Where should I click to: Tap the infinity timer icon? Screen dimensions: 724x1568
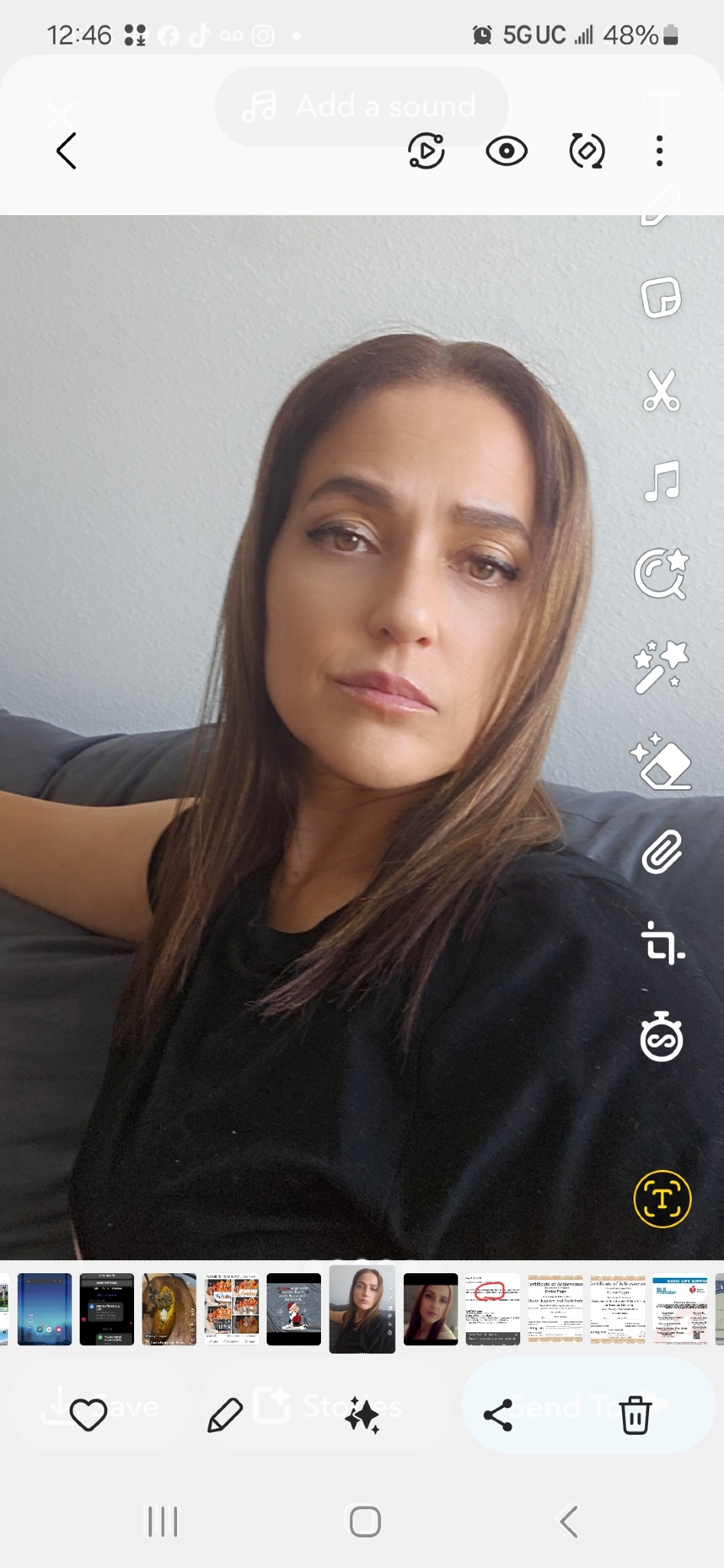661,1037
